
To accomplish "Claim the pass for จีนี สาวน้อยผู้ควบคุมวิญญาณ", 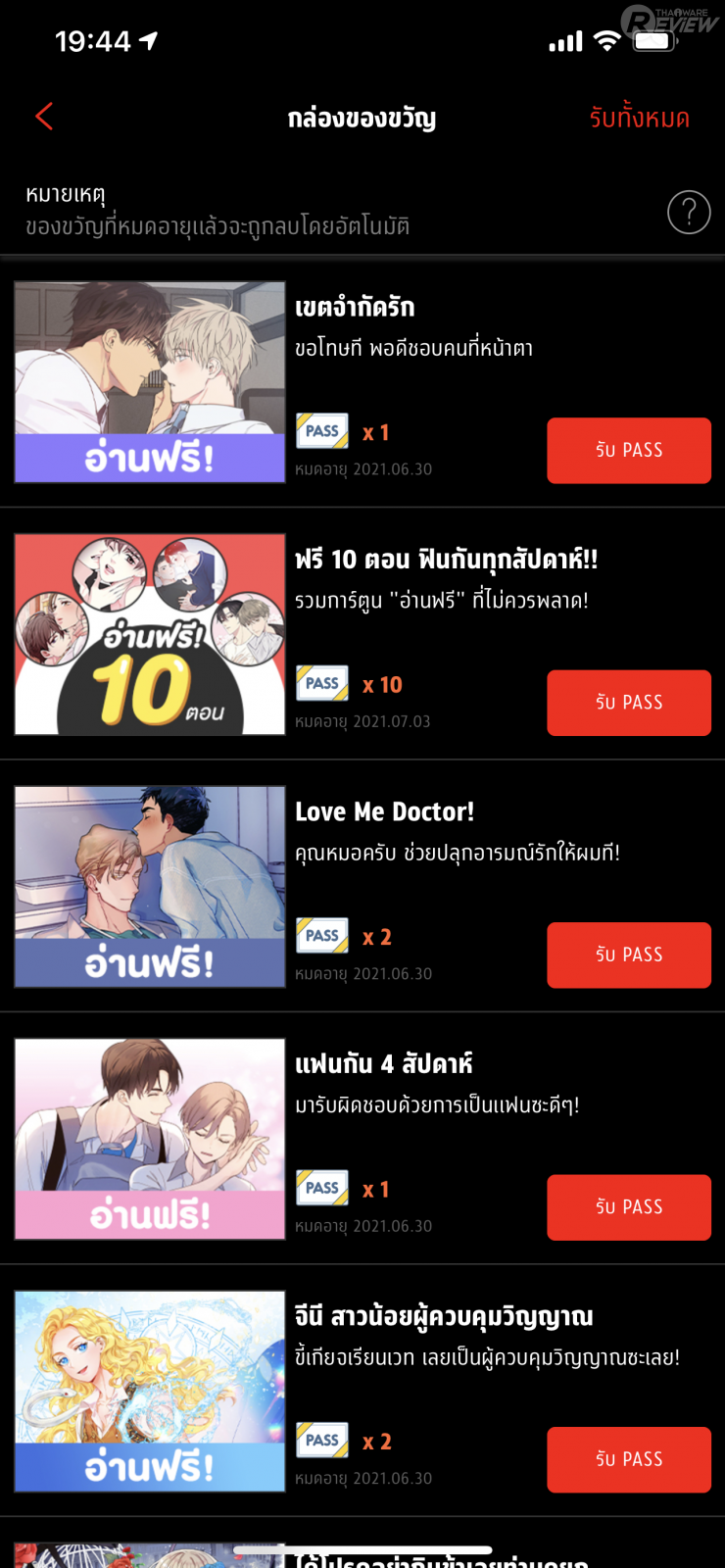I will 628,1459.
